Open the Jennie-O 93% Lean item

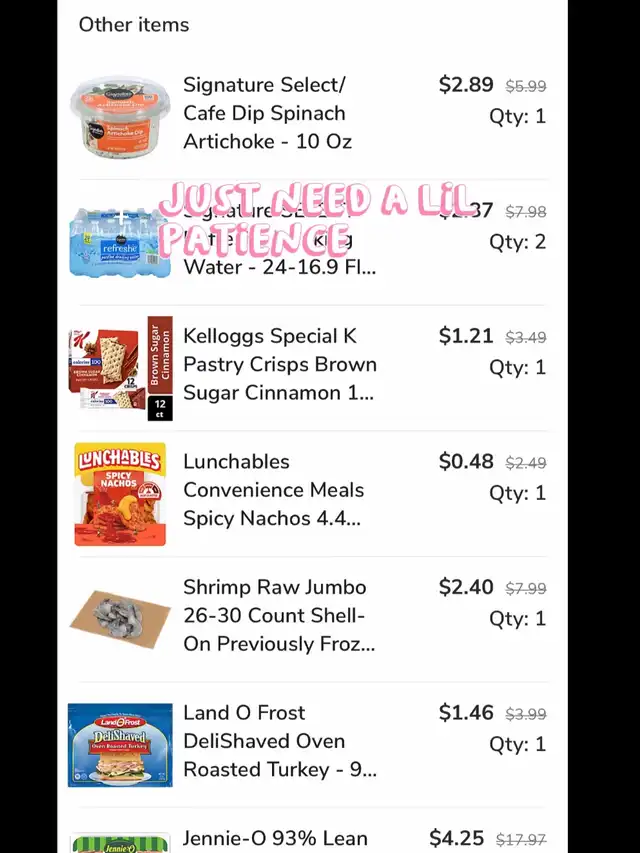pyautogui.click(x=275, y=838)
